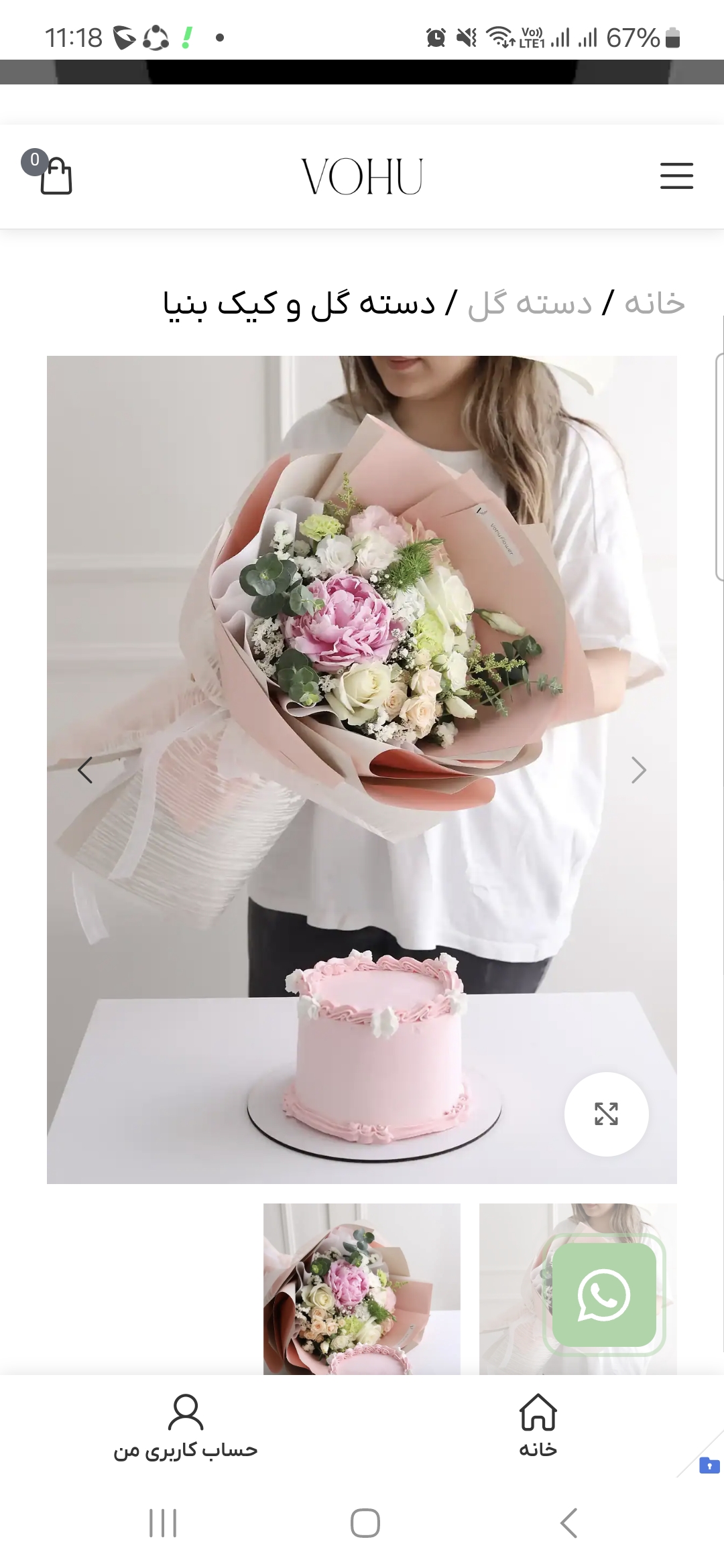Screen dimensions: 724x1568
Task: Select the bouquet close-up thumbnail
Action: 362,1288
